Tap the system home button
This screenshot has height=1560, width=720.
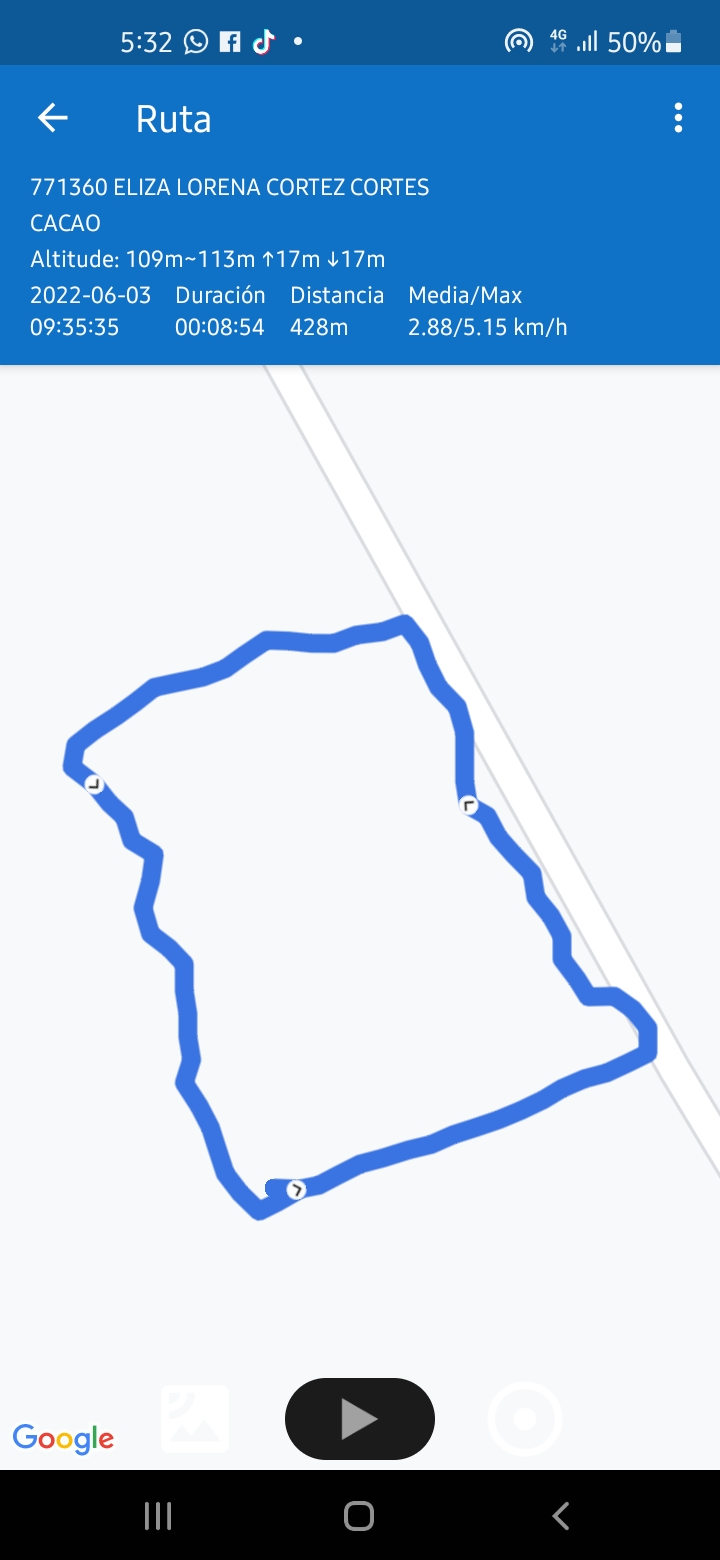359,1516
